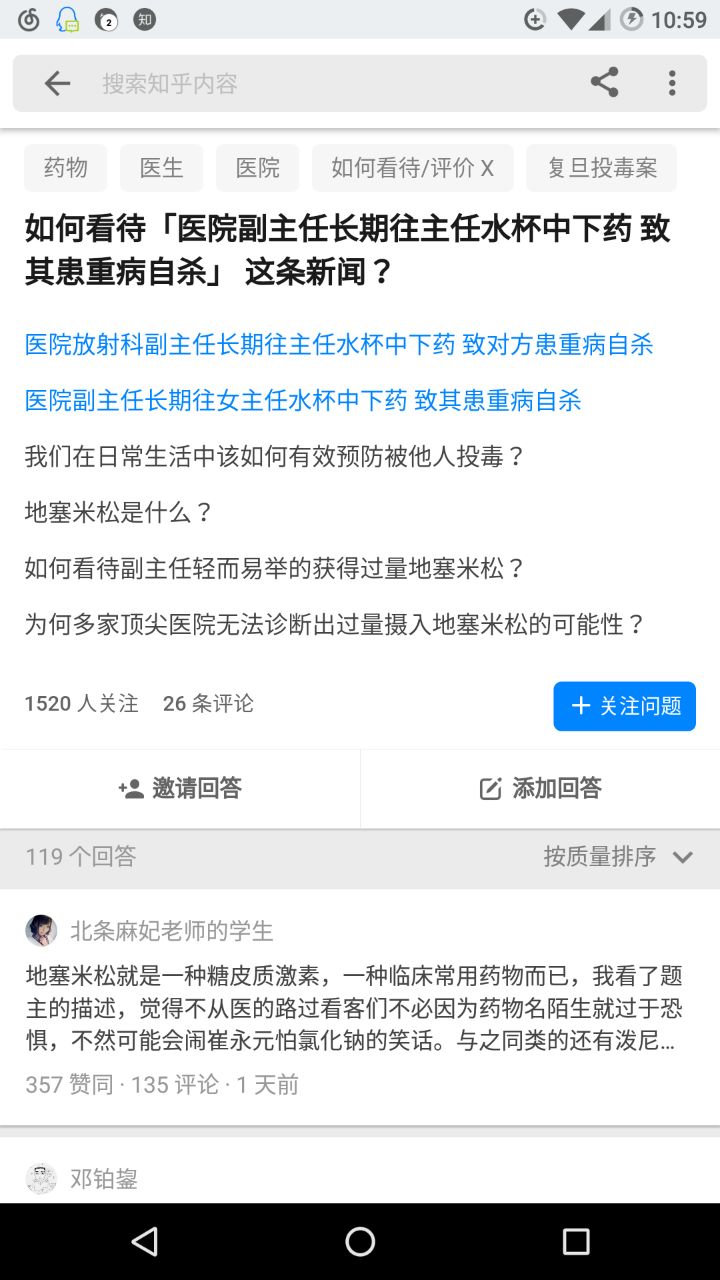This screenshot has width=720, height=1280.
Task: Open the overflow menu
Action: (672, 83)
